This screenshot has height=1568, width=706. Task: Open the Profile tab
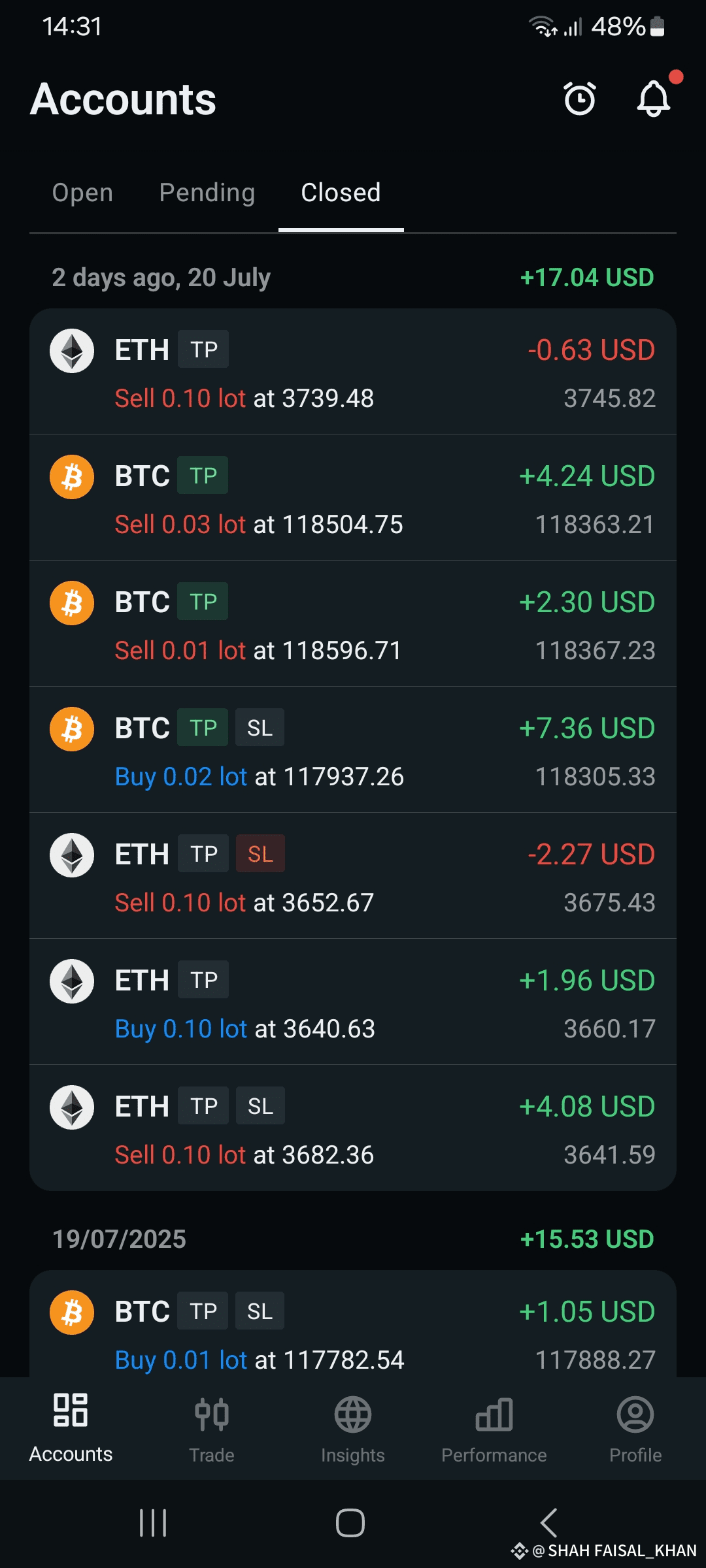coord(635,1428)
